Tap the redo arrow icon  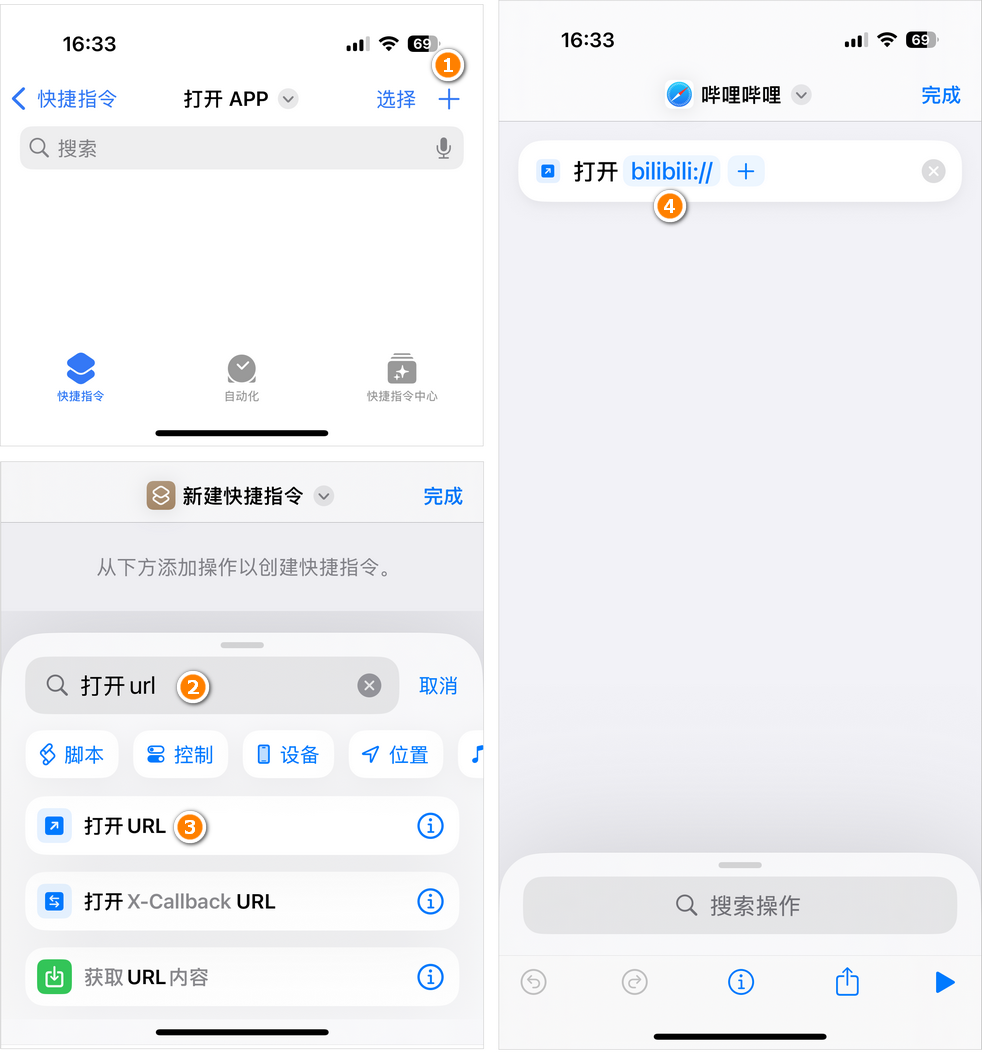click(x=635, y=982)
